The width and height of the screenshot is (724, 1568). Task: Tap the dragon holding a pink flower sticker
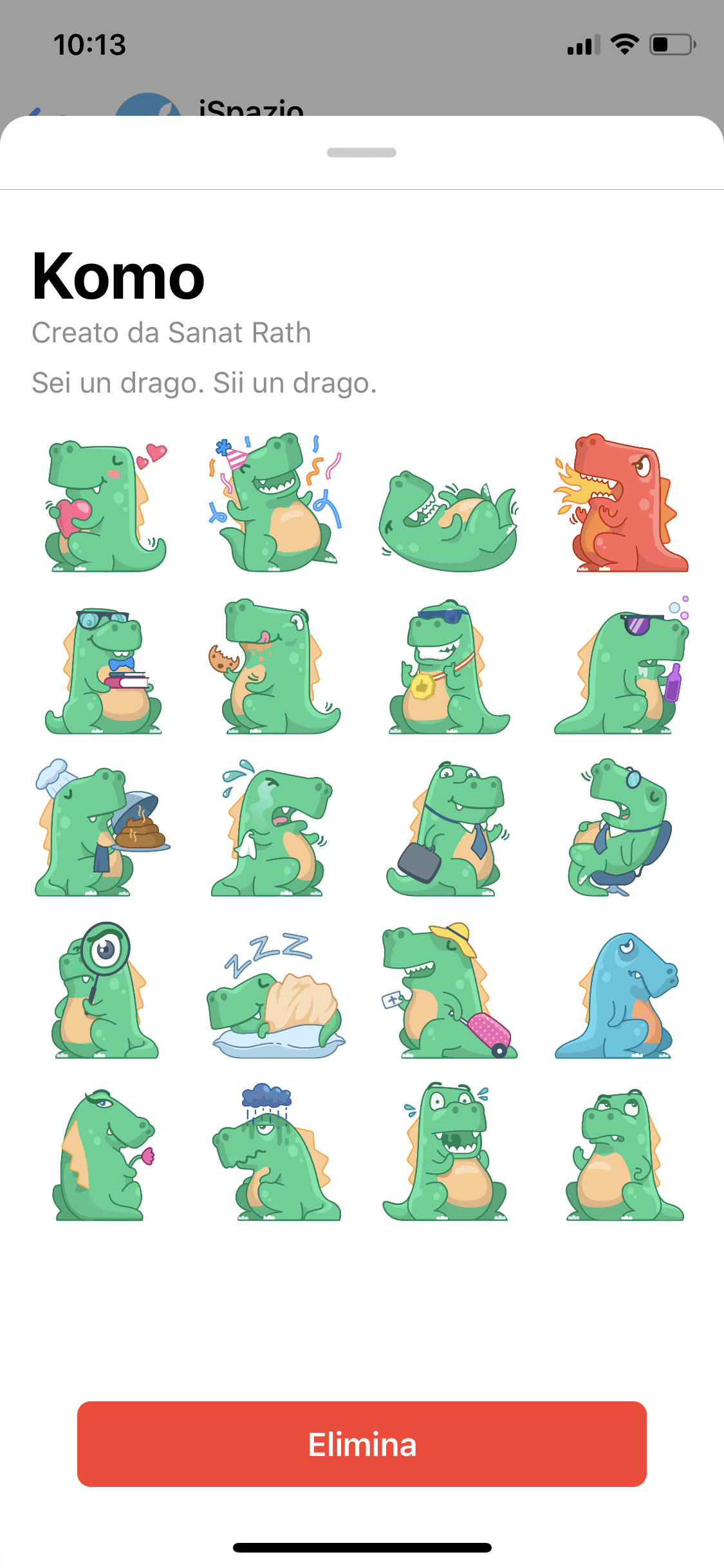pos(103,1155)
